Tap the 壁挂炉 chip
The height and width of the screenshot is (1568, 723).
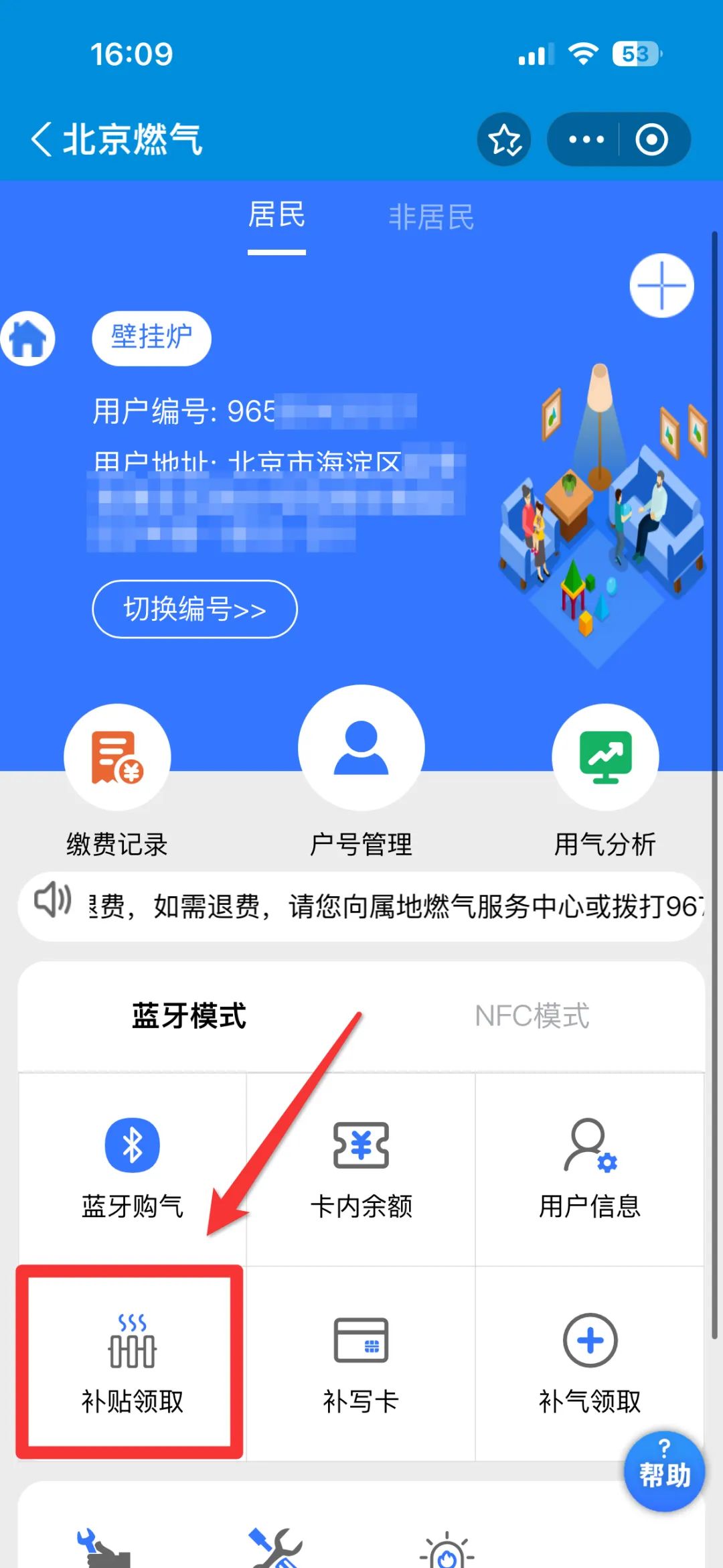click(x=151, y=338)
